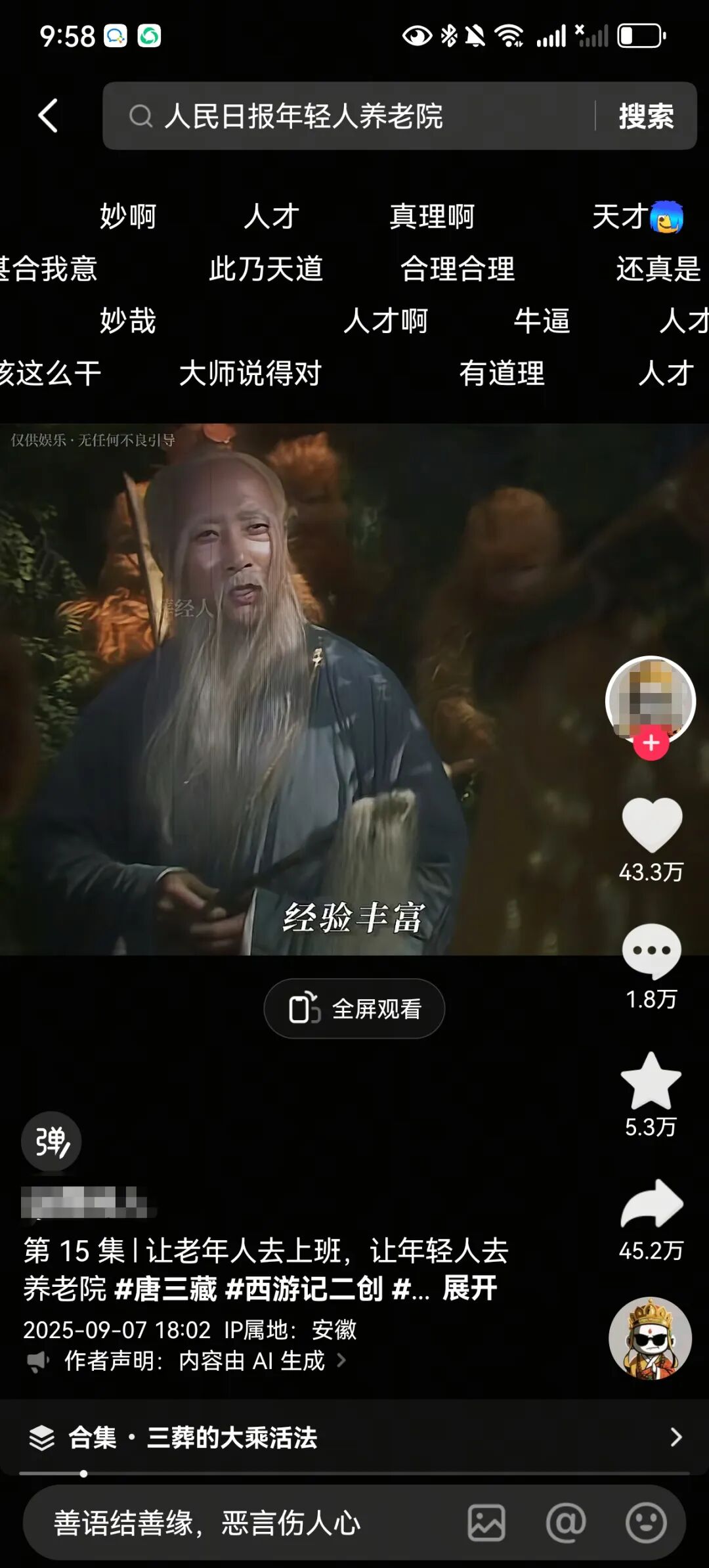Screen dimensions: 709x1568
Task: Toggle the 弹 danmaku button
Action: pyautogui.click(x=51, y=1142)
